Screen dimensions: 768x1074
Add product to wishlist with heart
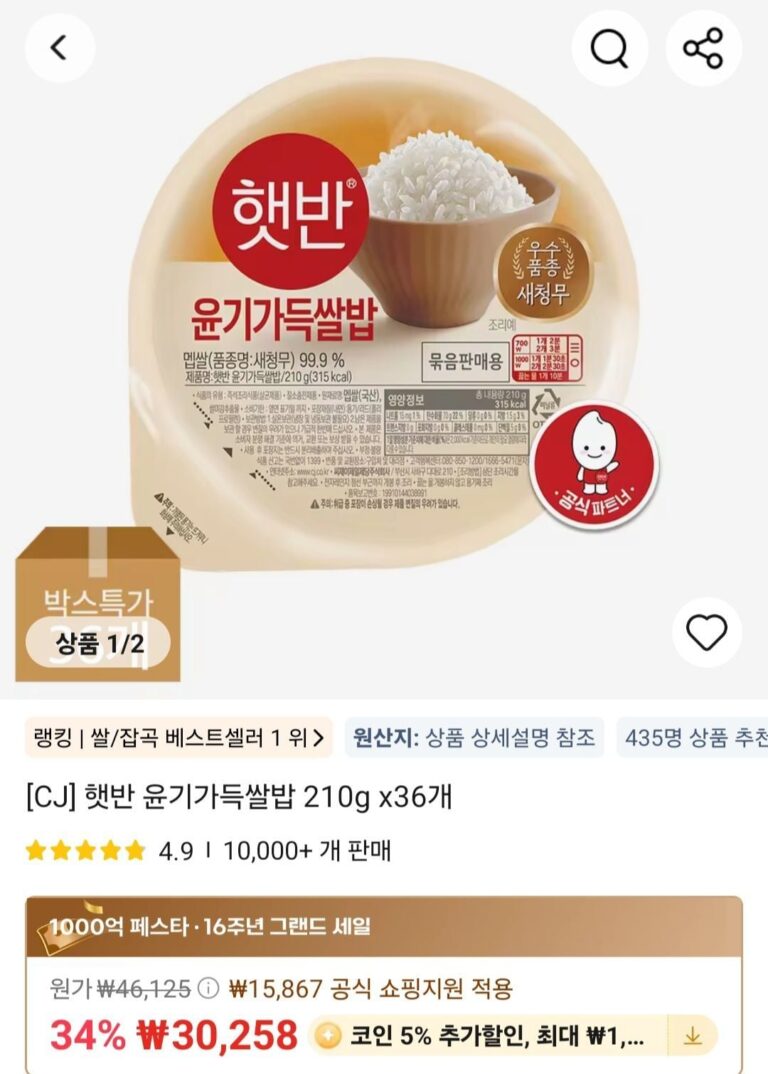pos(707,633)
